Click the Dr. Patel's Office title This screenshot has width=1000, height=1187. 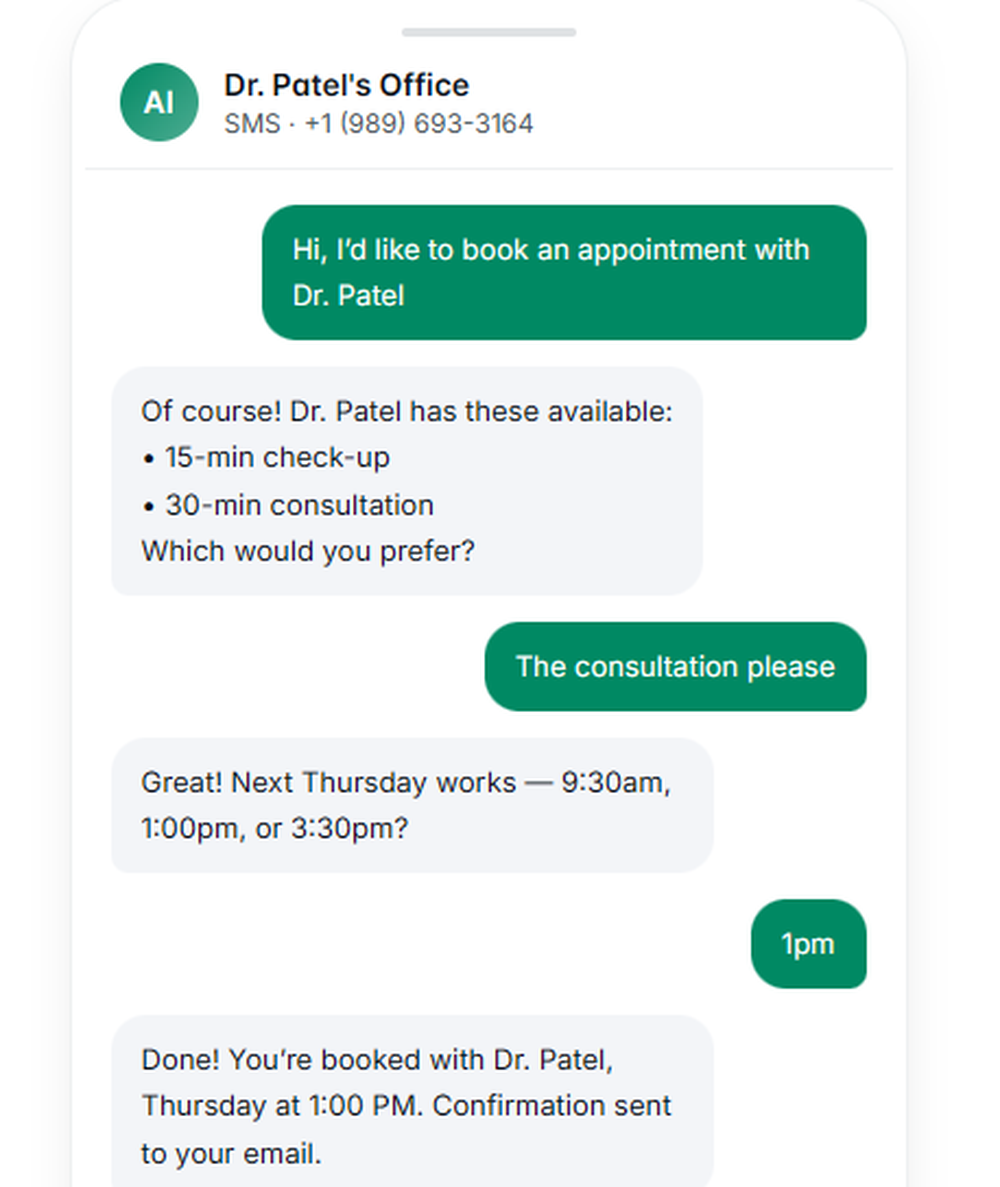(x=345, y=85)
